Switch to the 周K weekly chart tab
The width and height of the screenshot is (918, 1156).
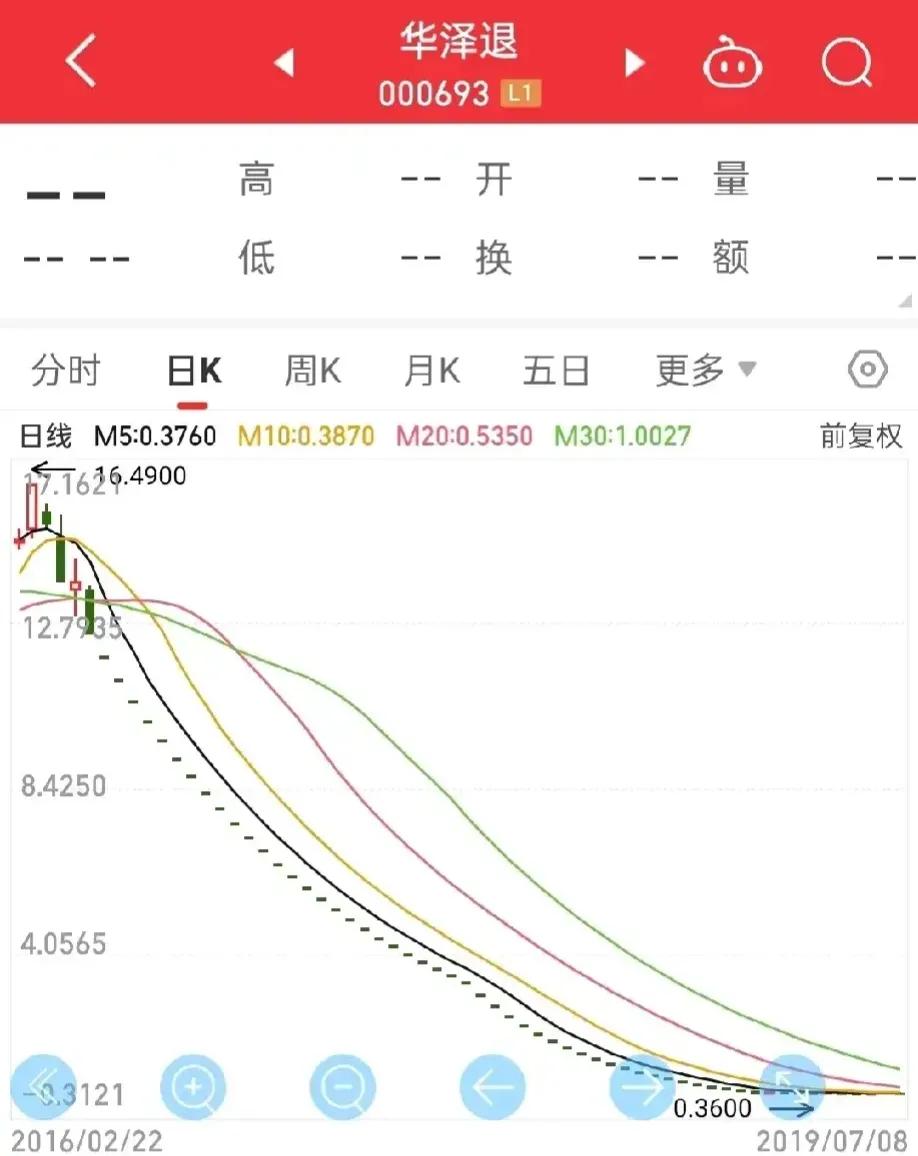(x=311, y=369)
